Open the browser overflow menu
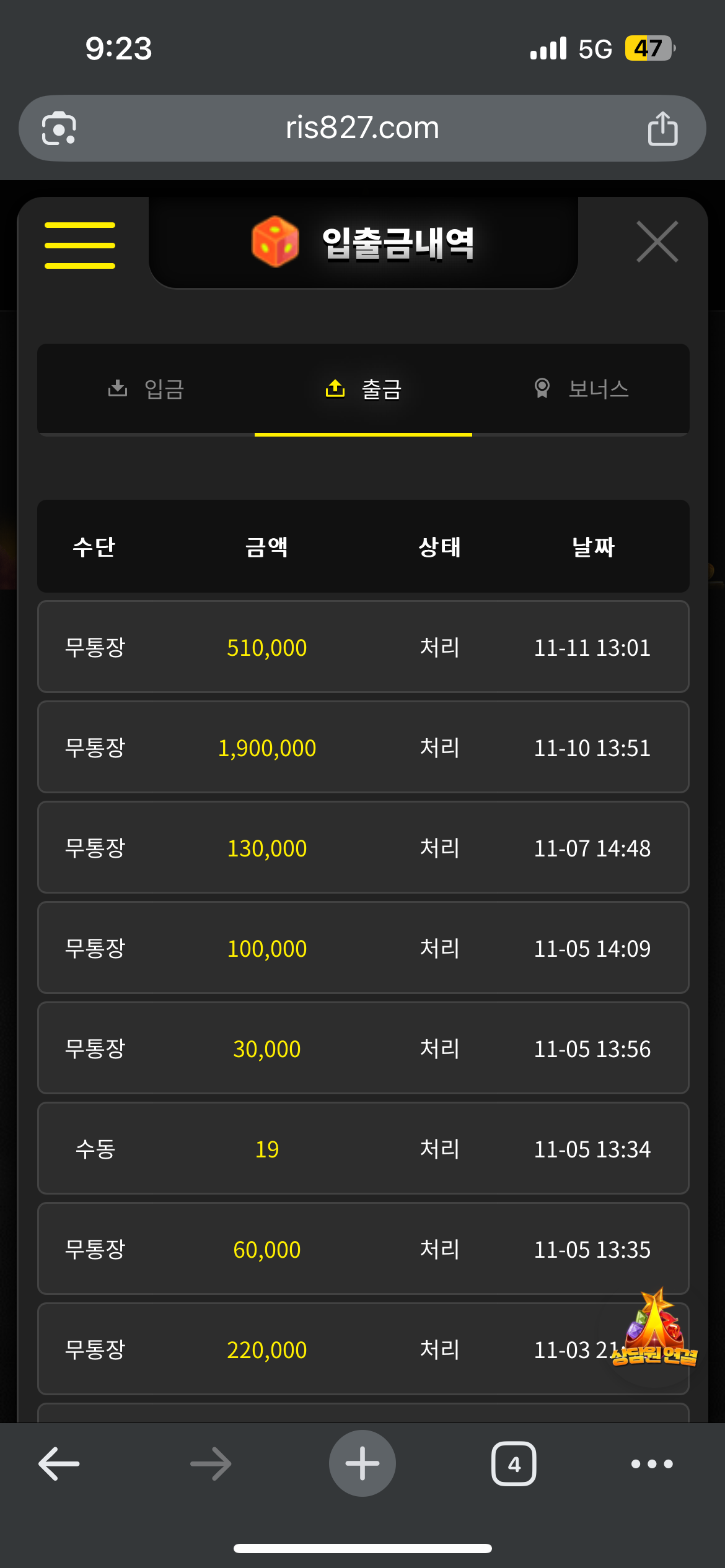 [652, 1464]
